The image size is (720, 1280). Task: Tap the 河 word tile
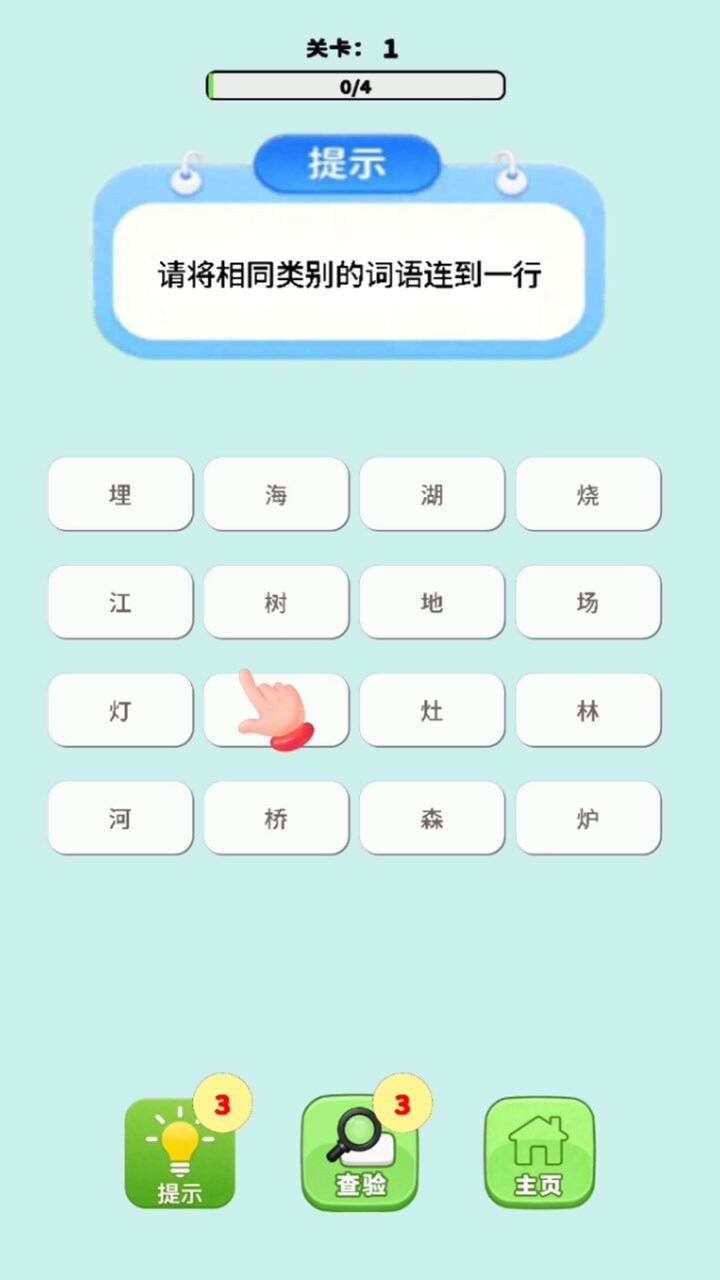pos(120,818)
